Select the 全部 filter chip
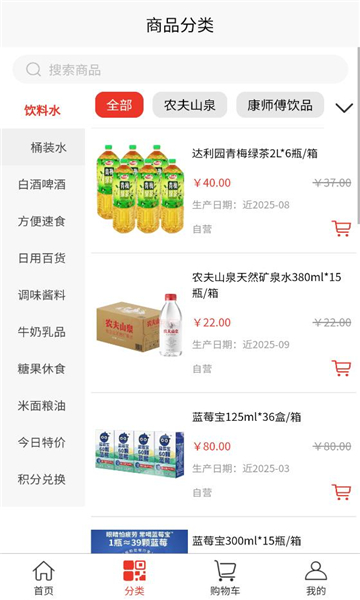 click(119, 105)
